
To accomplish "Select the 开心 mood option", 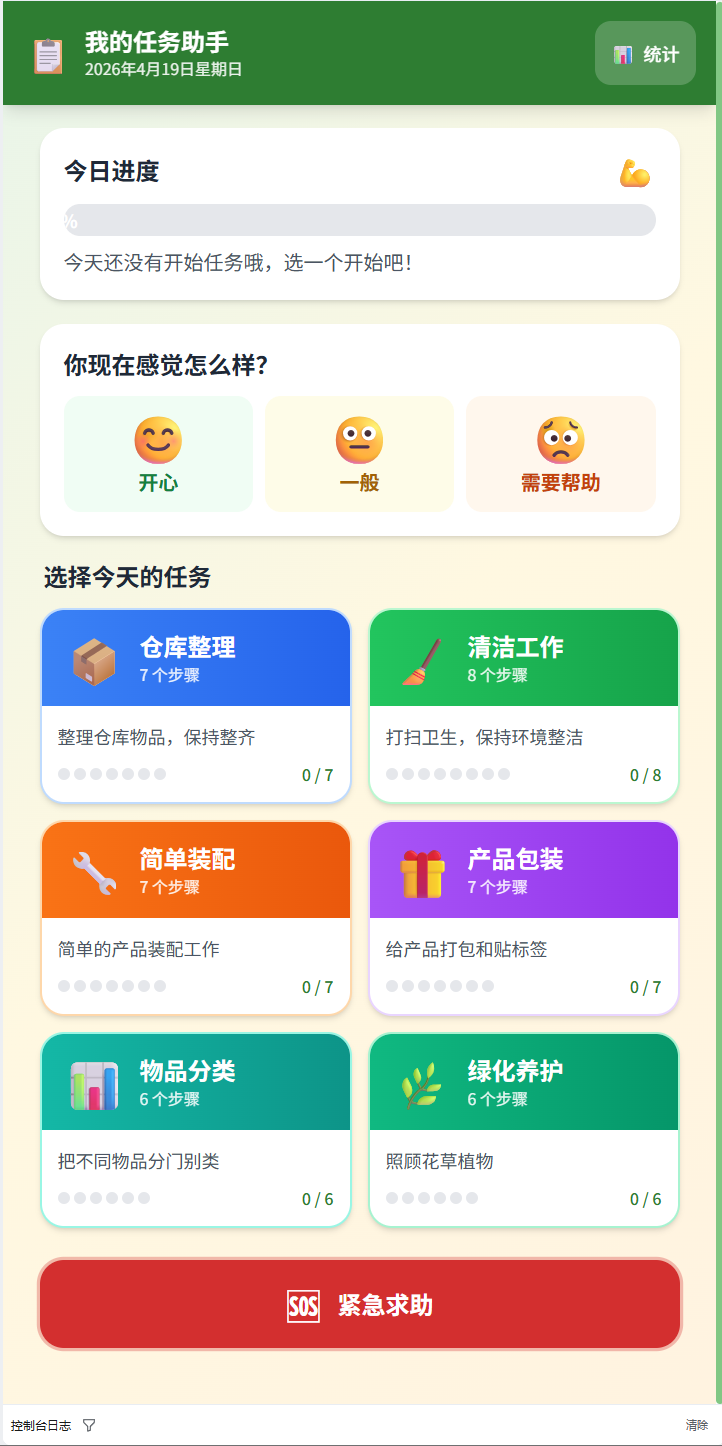I will 158,454.
